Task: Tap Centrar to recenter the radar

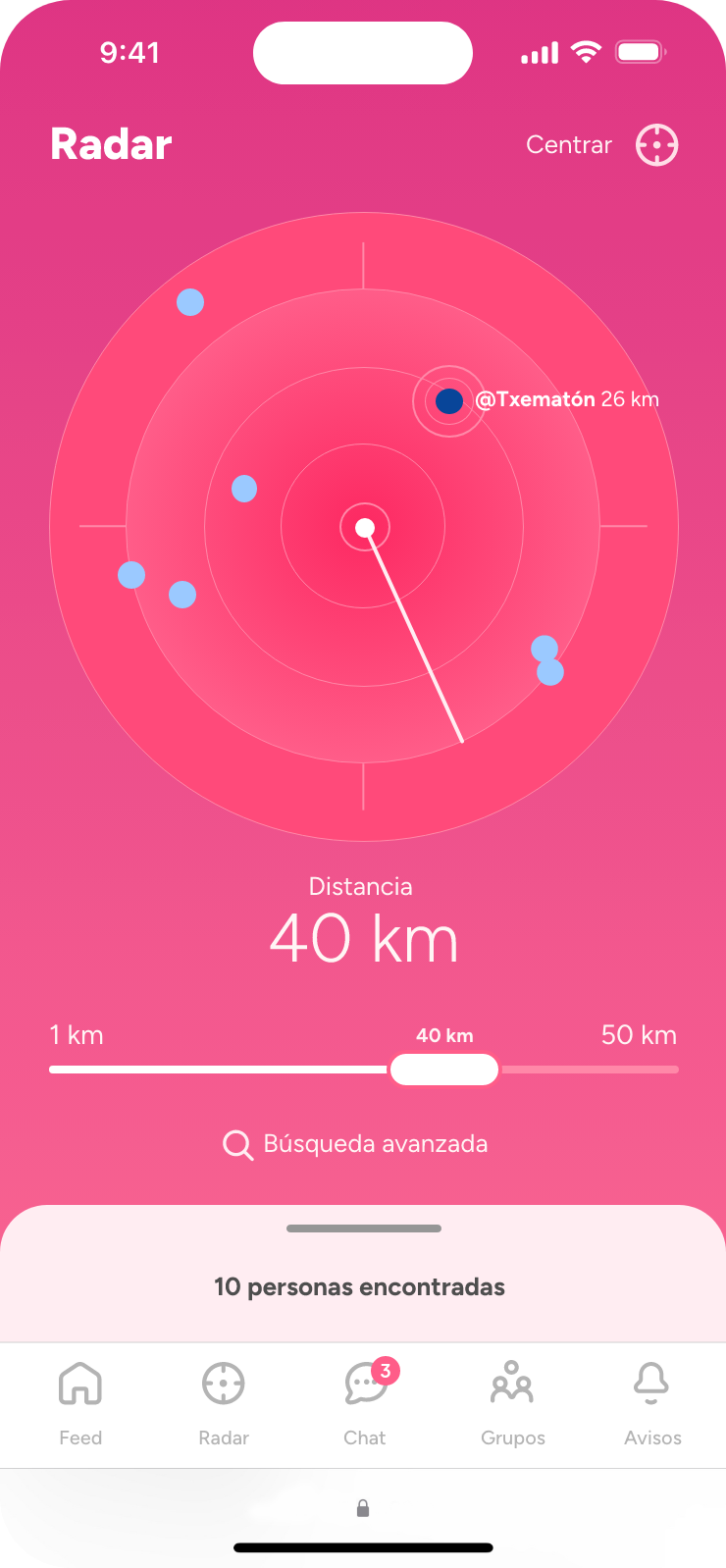Action: pyautogui.click(x=601, y=145)
